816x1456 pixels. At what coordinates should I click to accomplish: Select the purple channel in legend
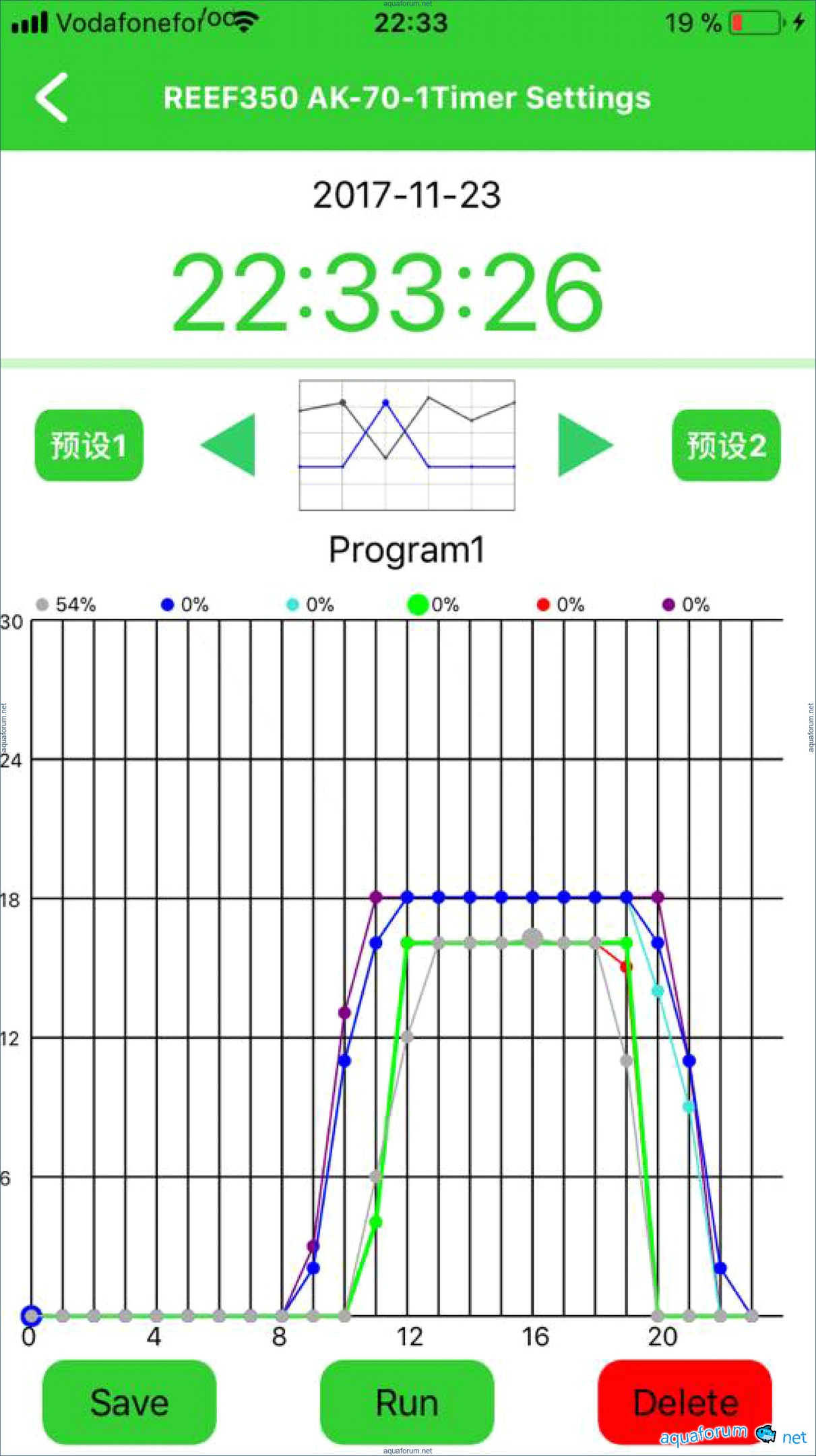click(x=685, y=605)
